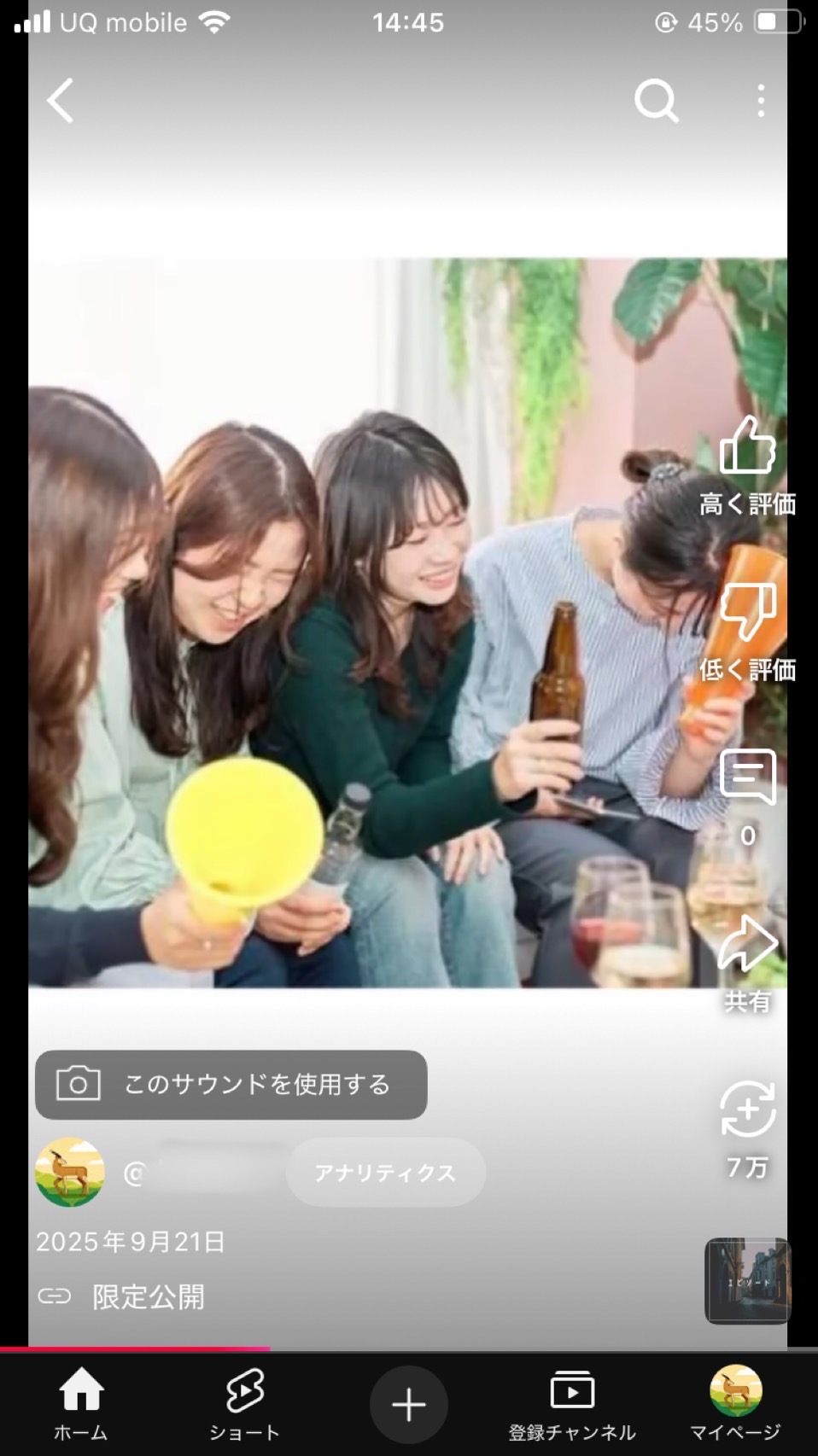
Task: Open the 登録チャンネル tab
Action: [x=572, y=1404]
